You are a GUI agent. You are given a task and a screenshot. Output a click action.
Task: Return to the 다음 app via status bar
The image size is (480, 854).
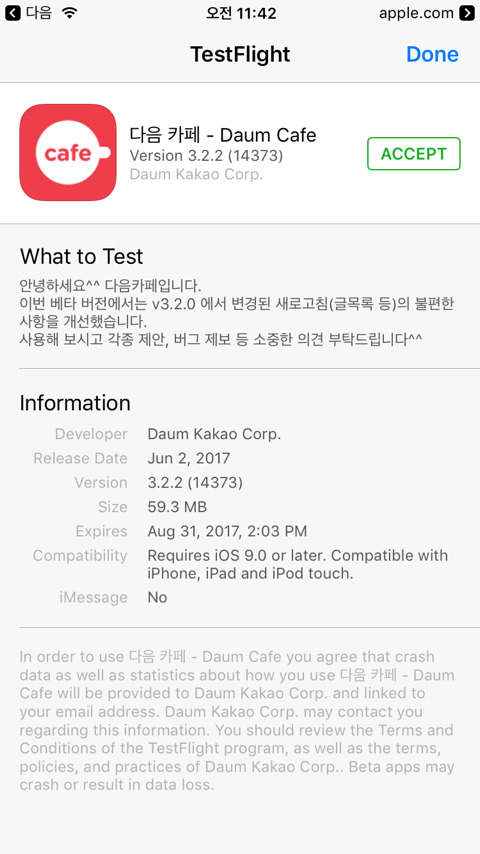point(29,13)
